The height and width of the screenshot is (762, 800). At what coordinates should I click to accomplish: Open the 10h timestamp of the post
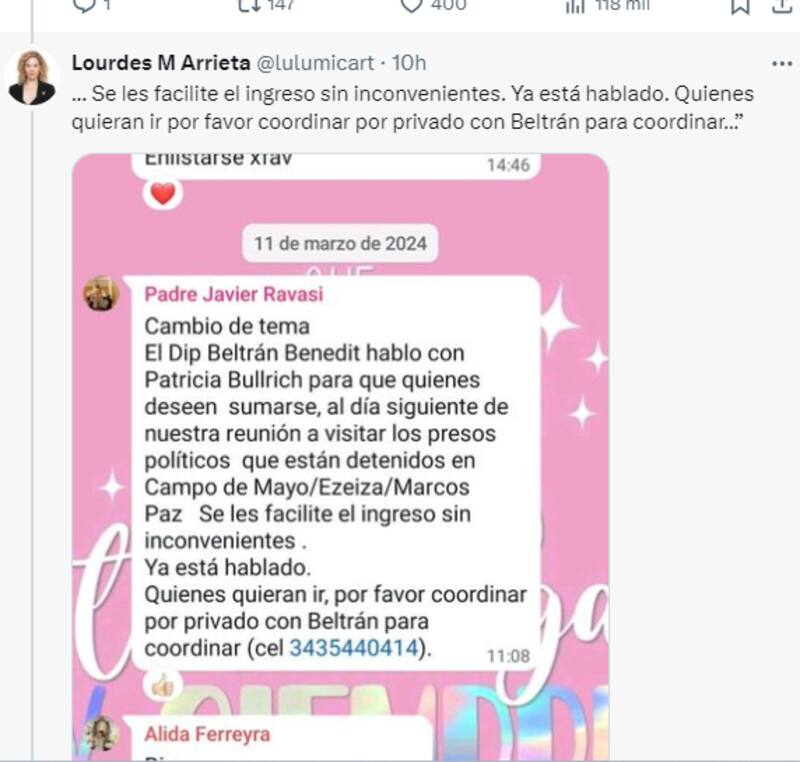click(408, 63)
